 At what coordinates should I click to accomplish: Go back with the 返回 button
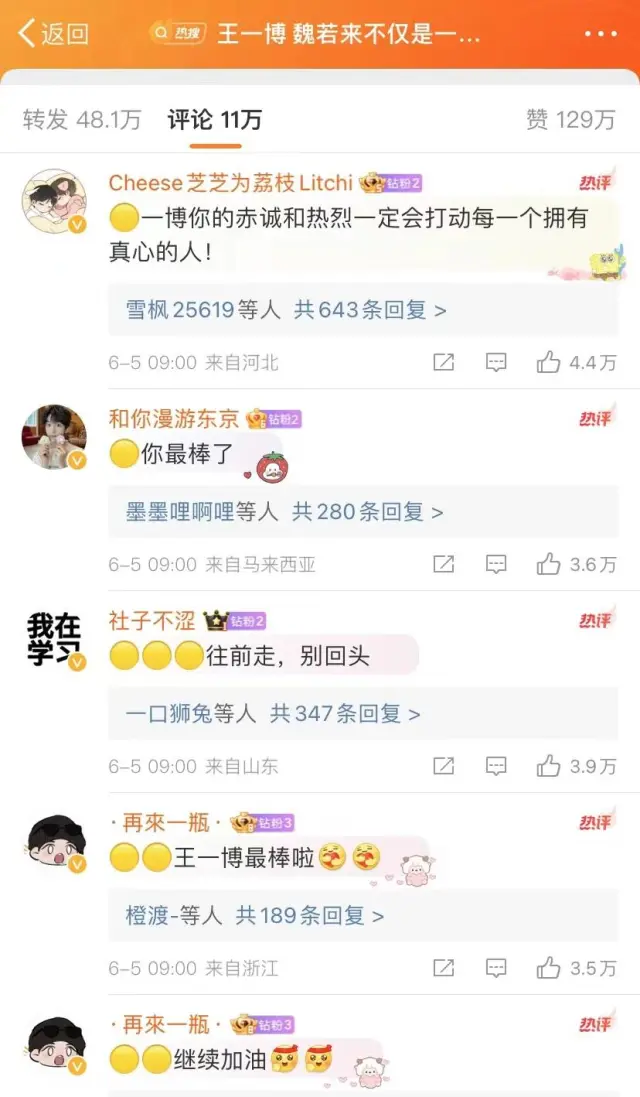pyautogui.click(x=54, y=33)
